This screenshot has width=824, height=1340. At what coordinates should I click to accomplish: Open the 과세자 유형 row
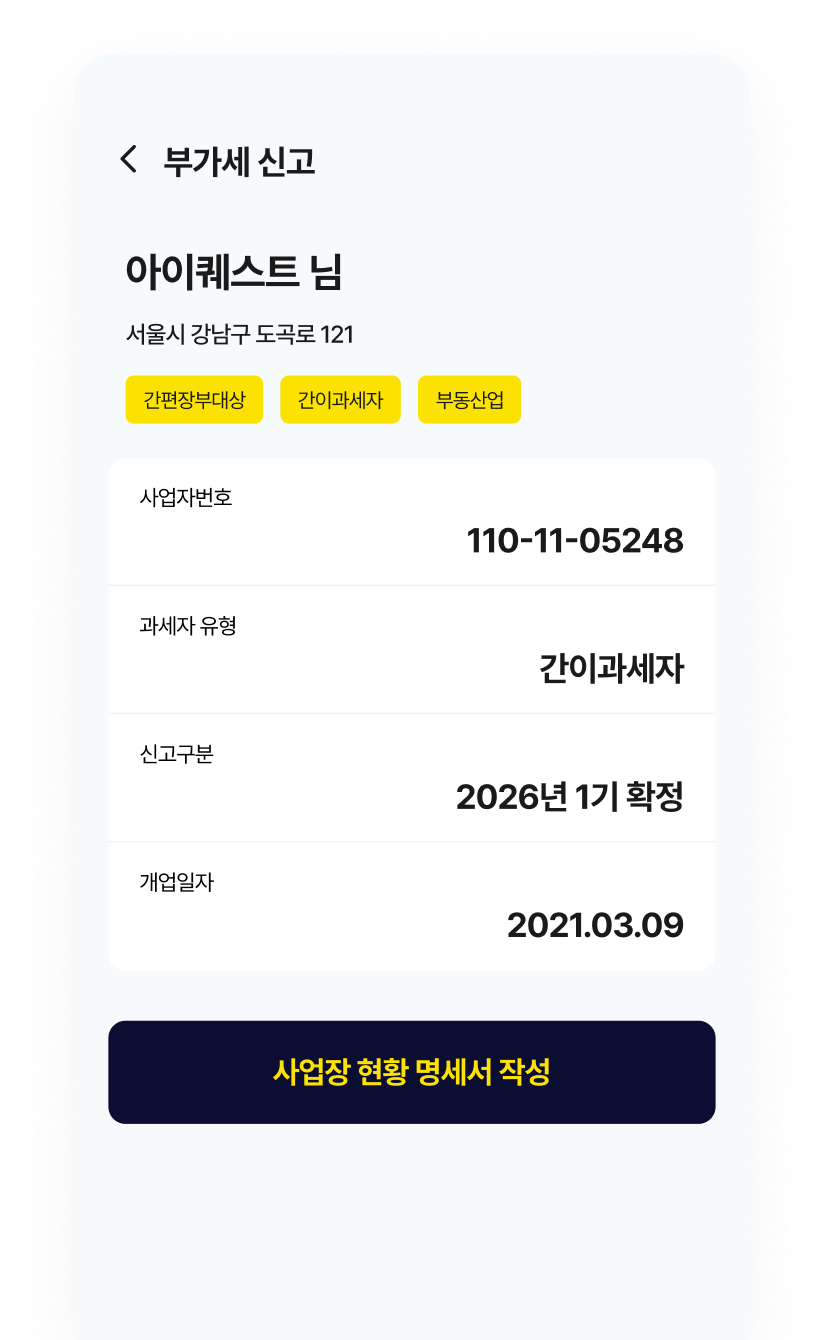(412, 650)
